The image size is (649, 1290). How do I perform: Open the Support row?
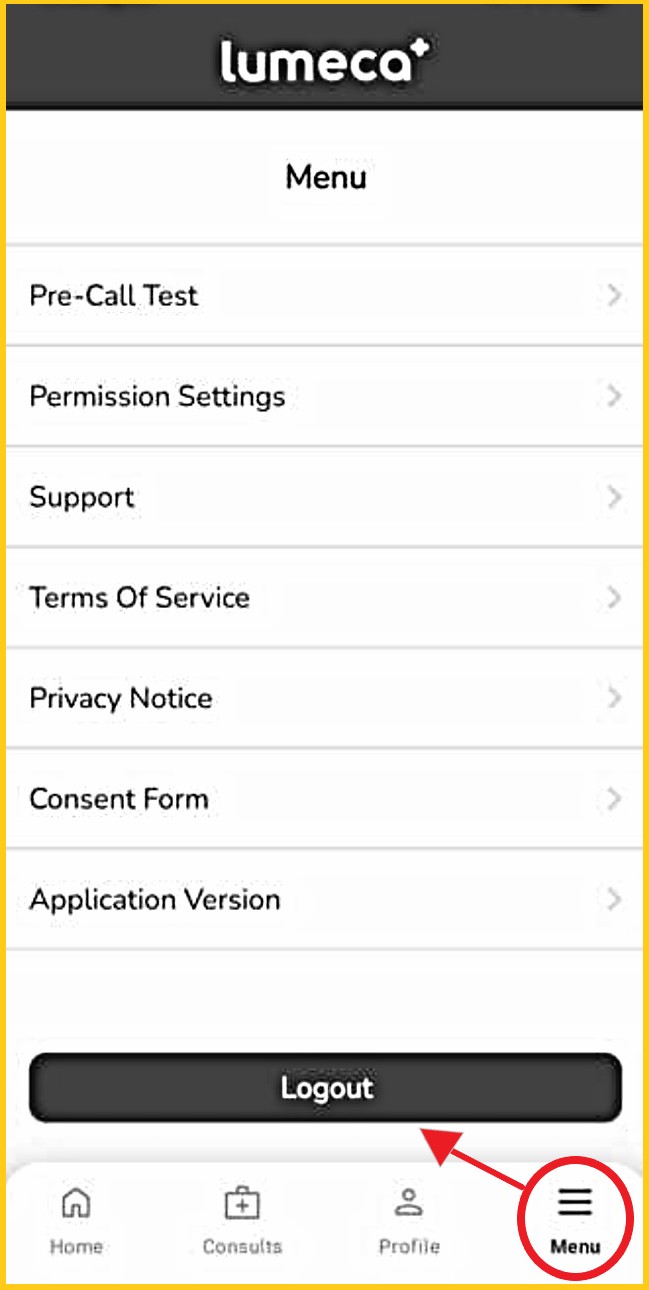(324, 497)
